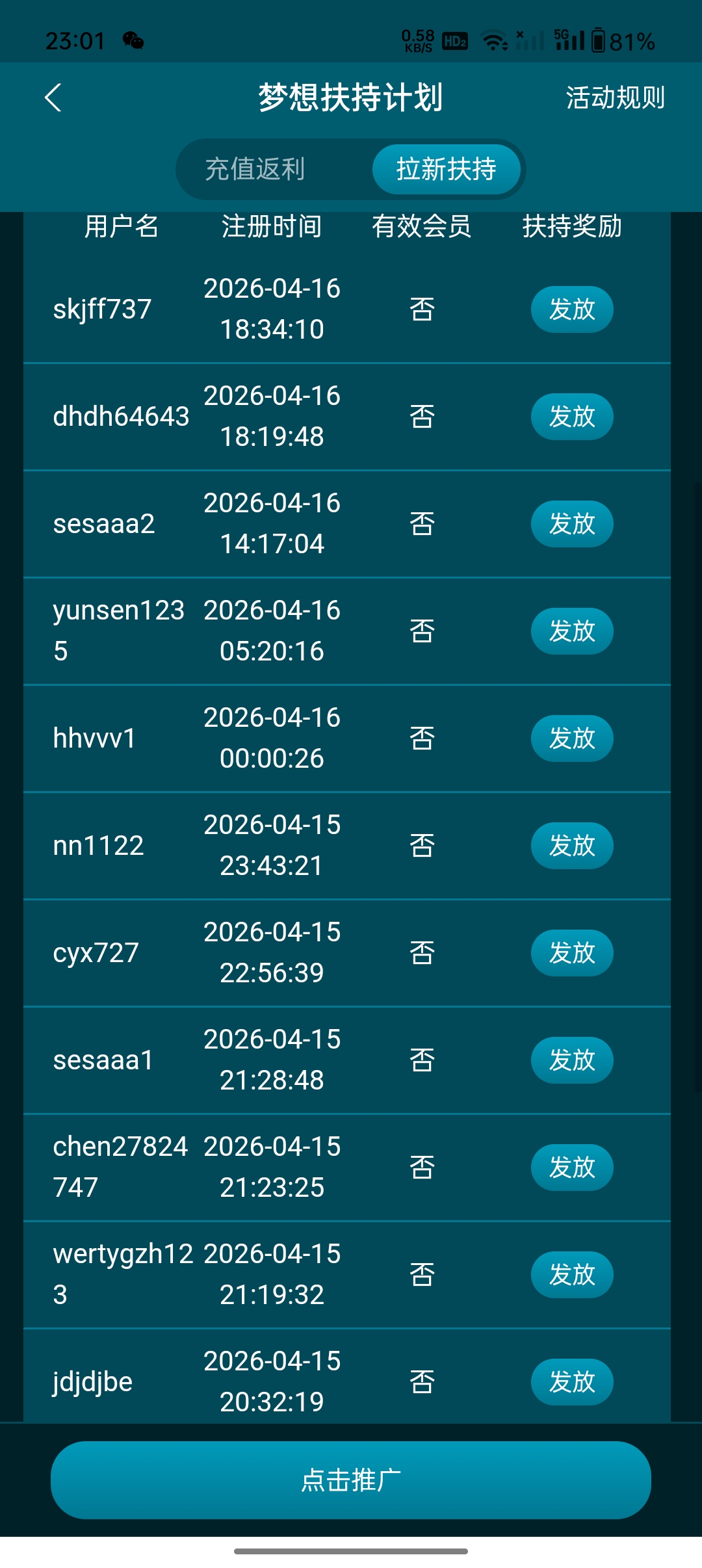Tap the HD2 indicator icon in status bar

click(x=455, y=40)
